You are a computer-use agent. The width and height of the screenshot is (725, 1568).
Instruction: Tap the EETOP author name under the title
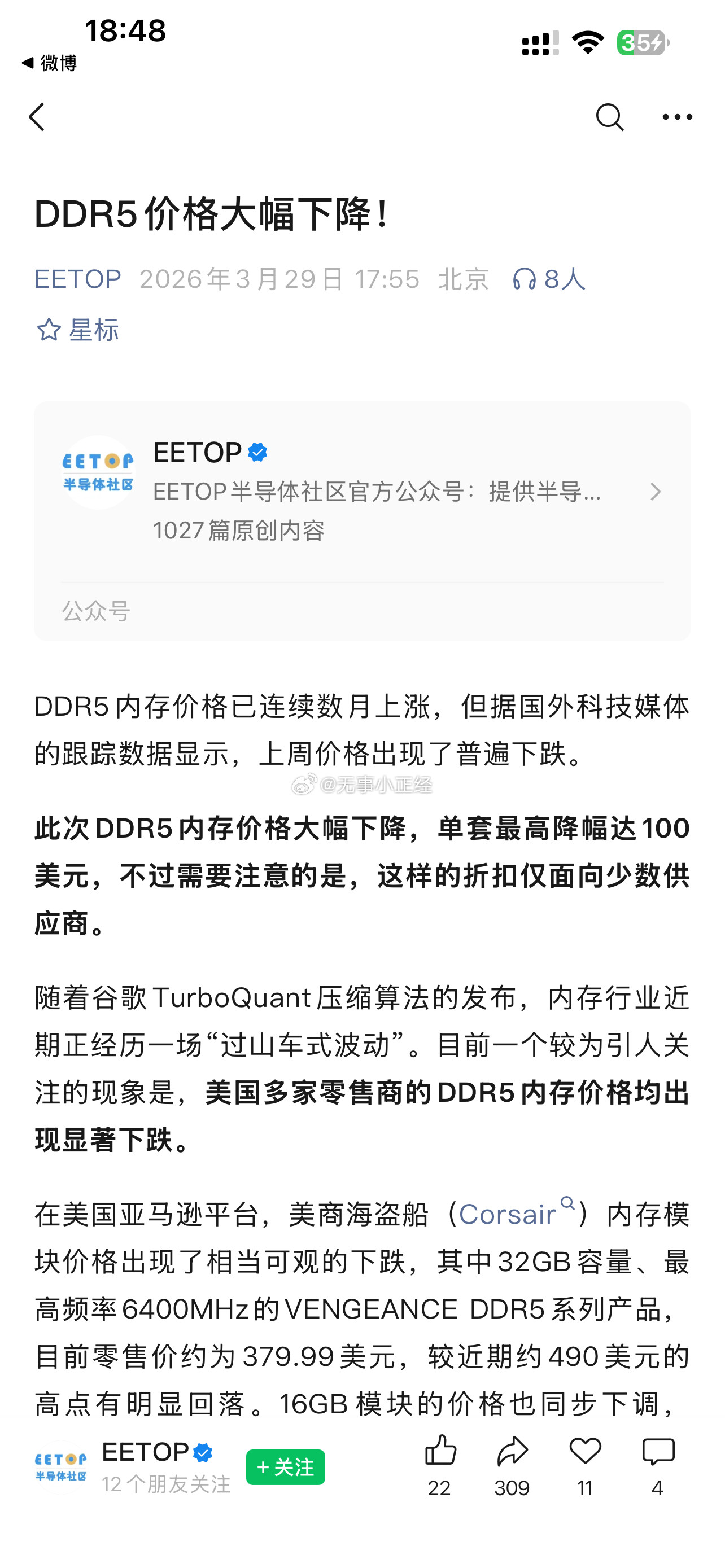tap(78, 279)
